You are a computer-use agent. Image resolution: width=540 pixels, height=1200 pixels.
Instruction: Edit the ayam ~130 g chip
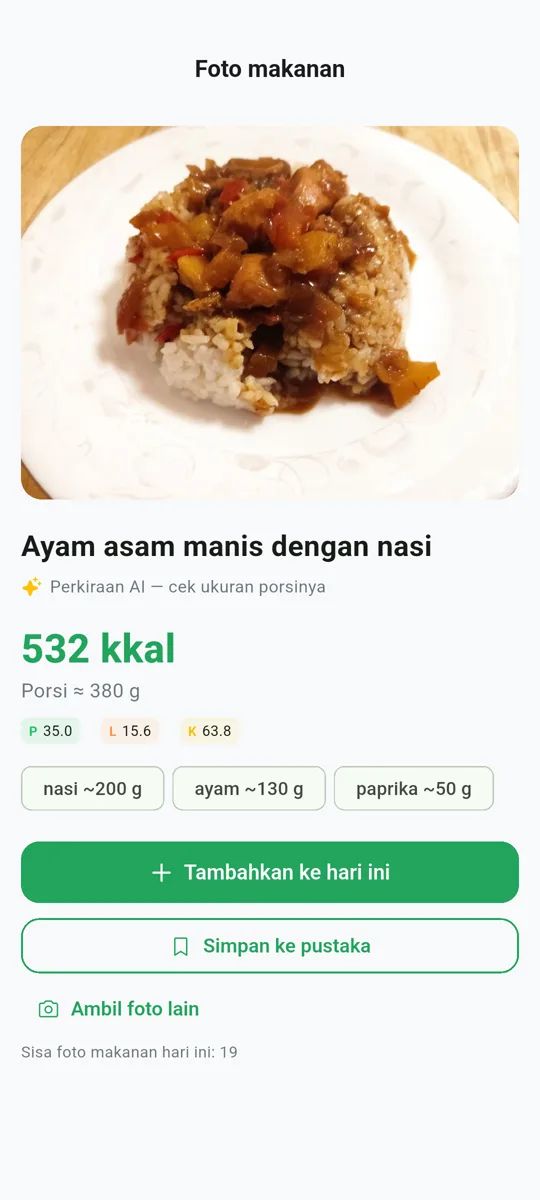coord(249,788)
